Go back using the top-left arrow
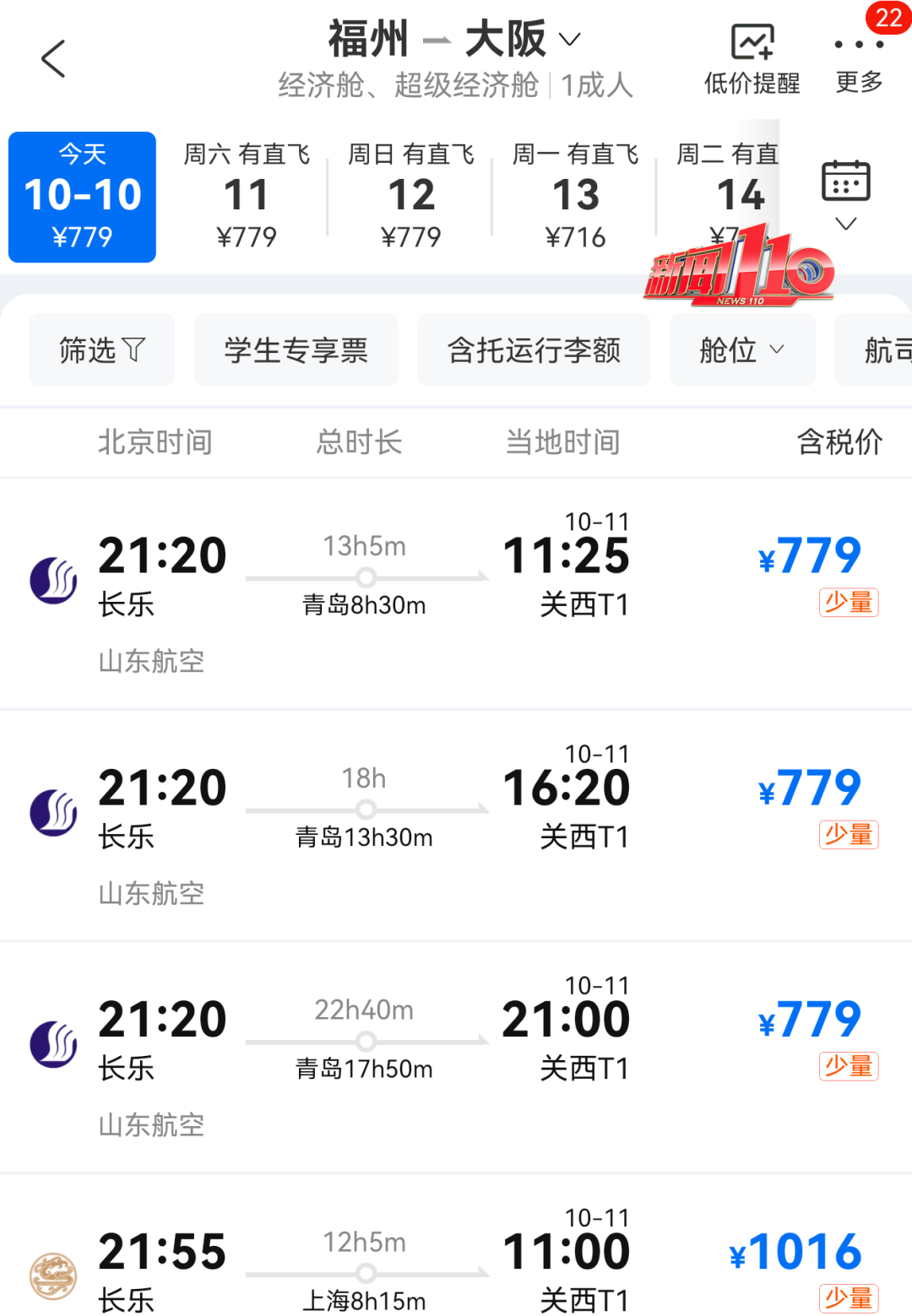The width and height of the screenshot is (912, 1316). pyautogui.click(x=53, y=59)
